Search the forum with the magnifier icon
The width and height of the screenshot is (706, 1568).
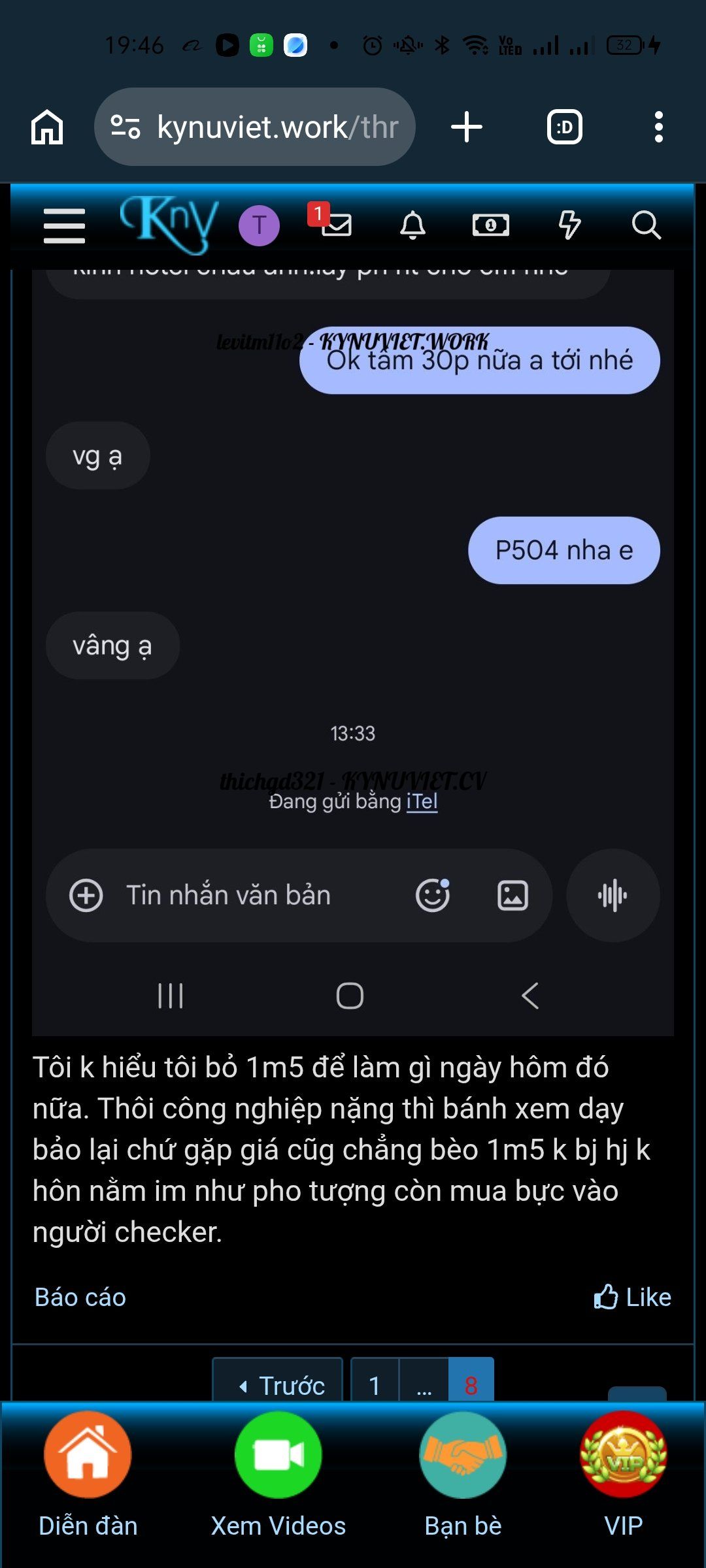(646, 225)
